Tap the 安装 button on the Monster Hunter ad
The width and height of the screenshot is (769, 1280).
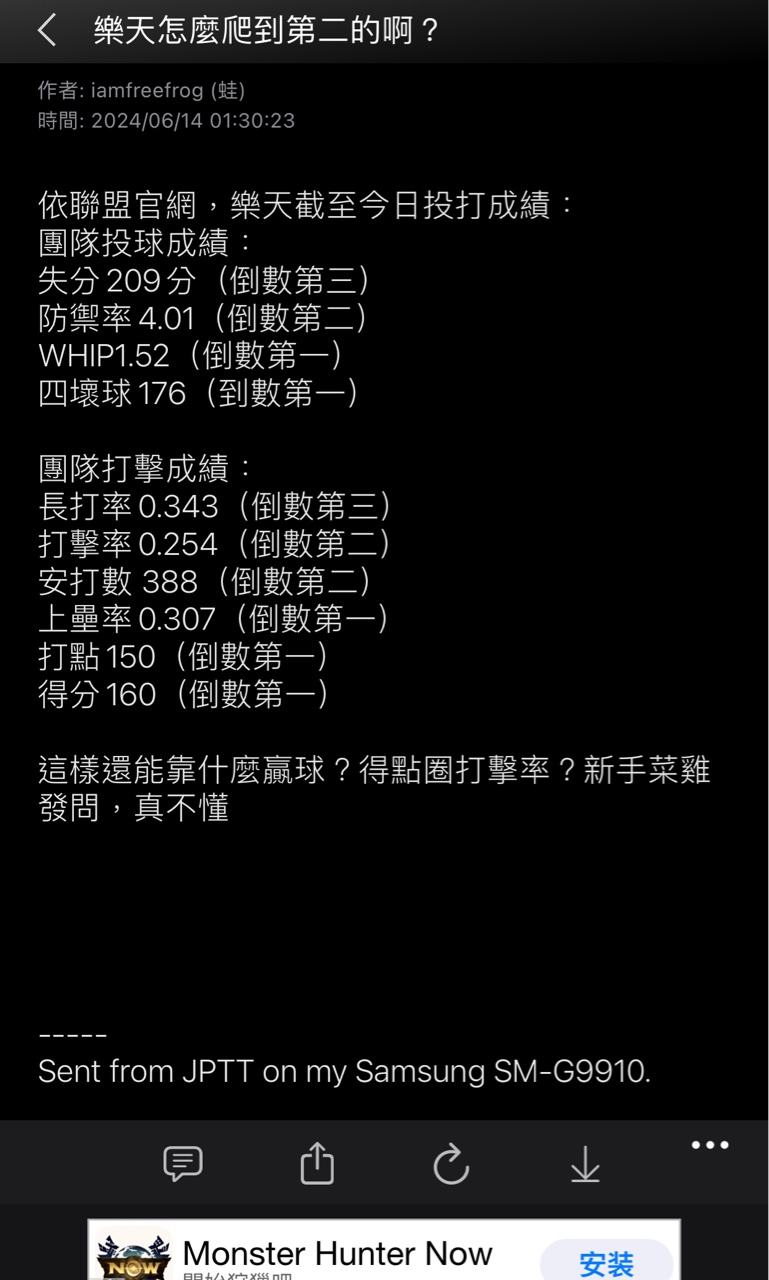click(607, 1262)
